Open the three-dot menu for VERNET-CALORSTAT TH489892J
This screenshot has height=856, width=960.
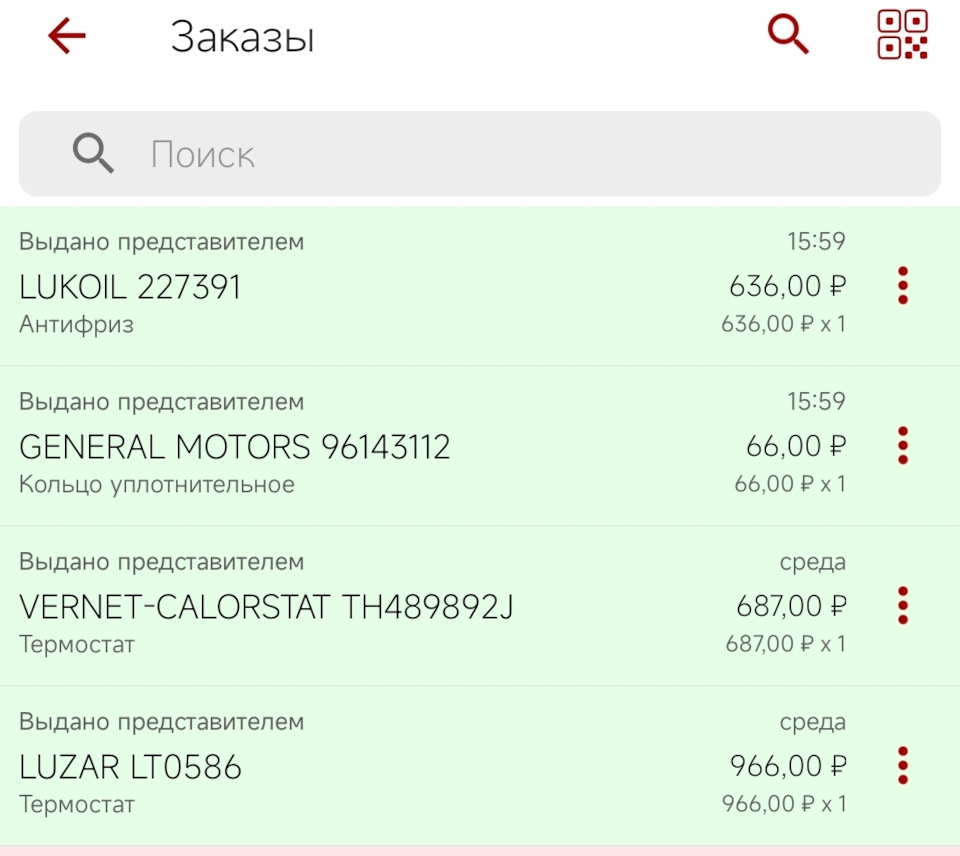click(x=903, y=605)
